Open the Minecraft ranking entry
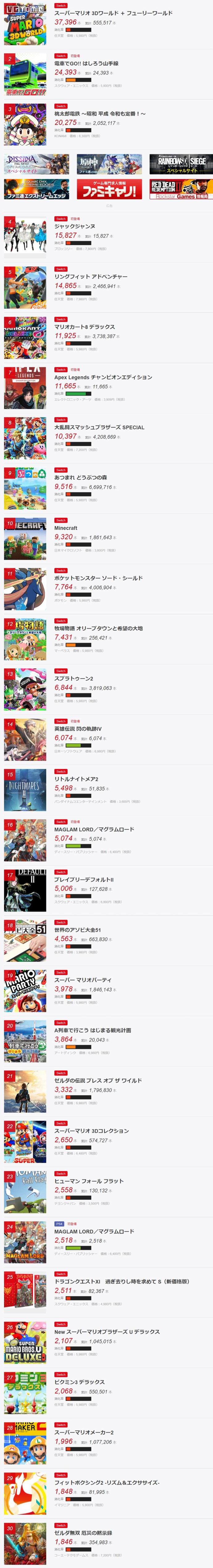The width and height of the screenshot is (213, 1568). pyautogui.click(x=66, y=528)
